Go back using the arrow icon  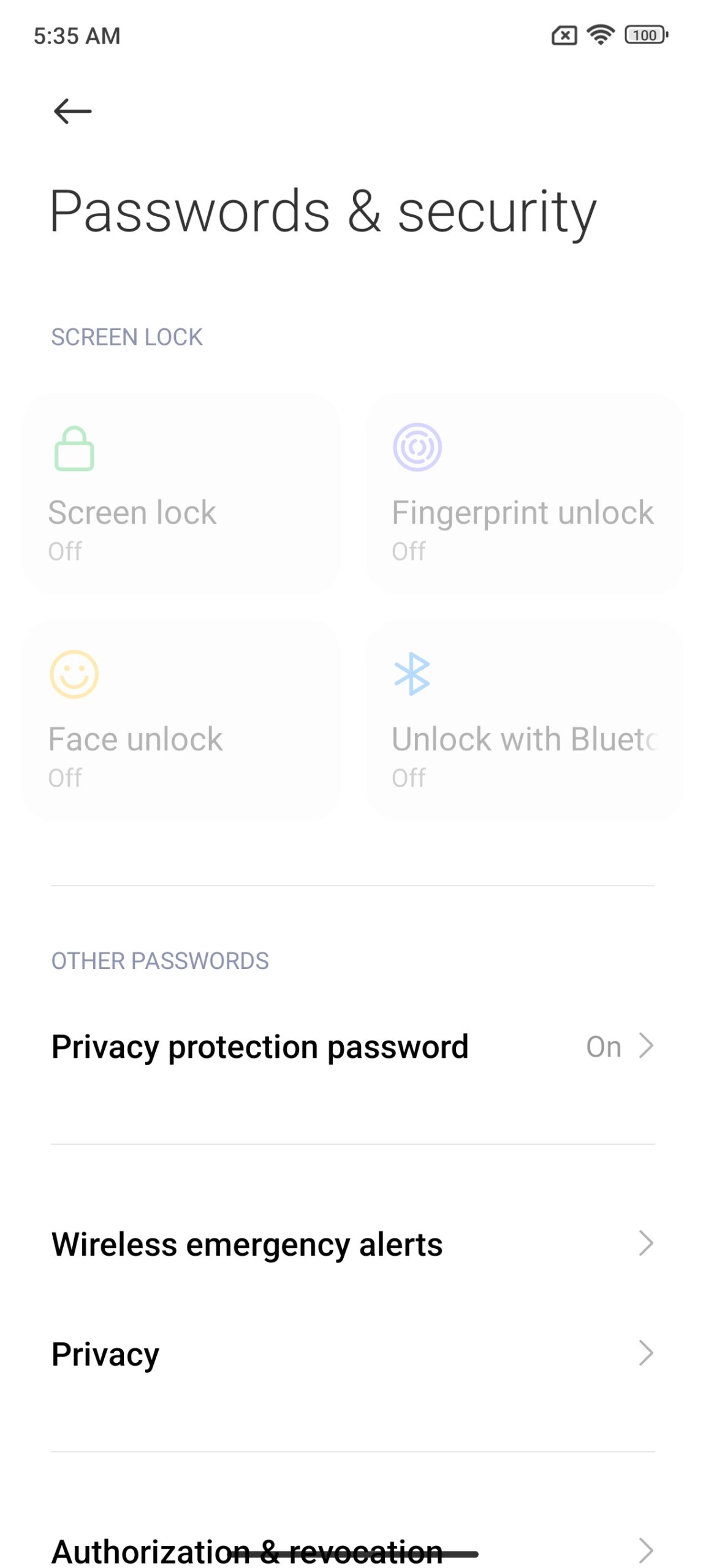72,111
